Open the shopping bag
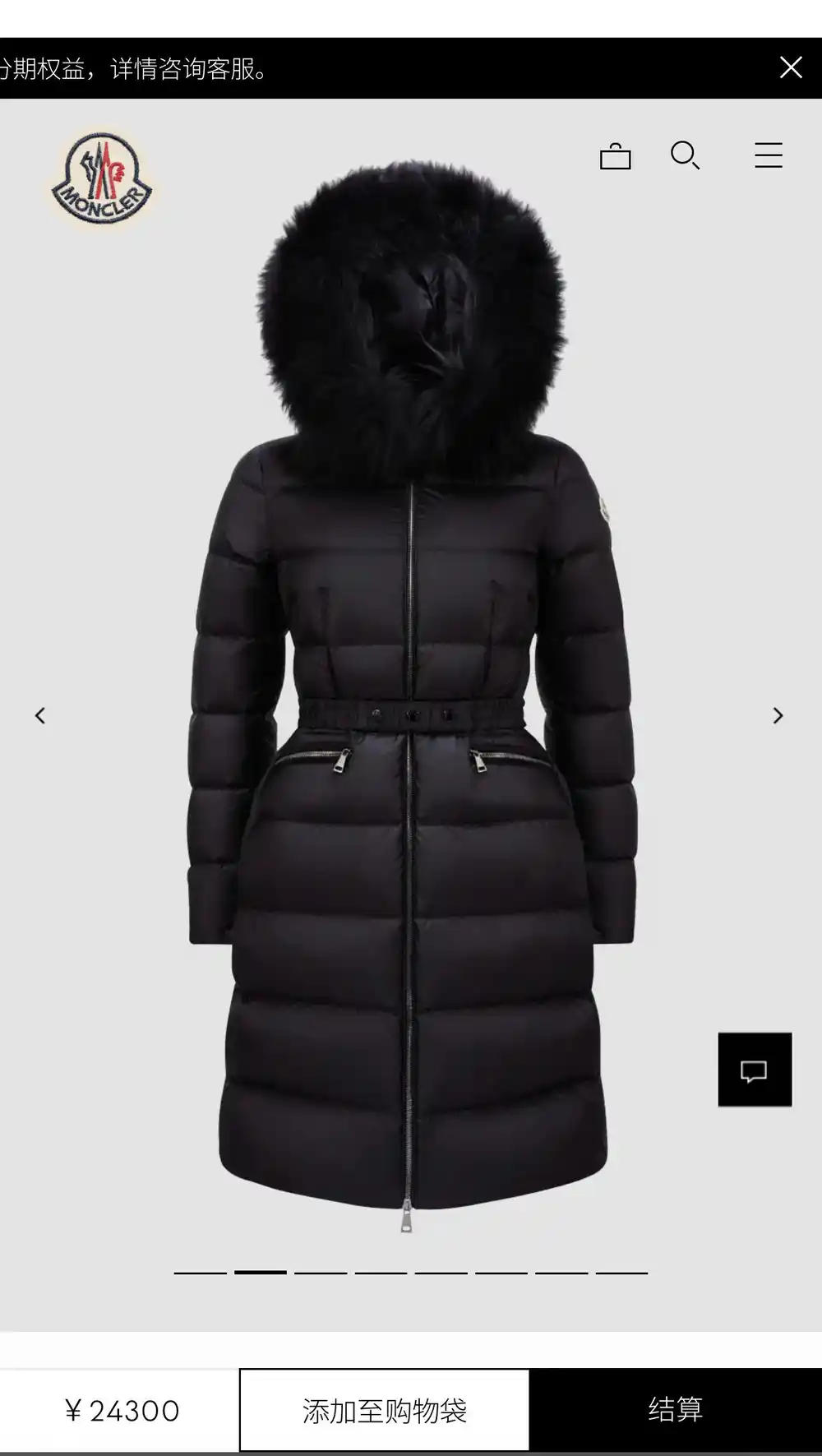The image size is (822, 1456). click(615, 156)
